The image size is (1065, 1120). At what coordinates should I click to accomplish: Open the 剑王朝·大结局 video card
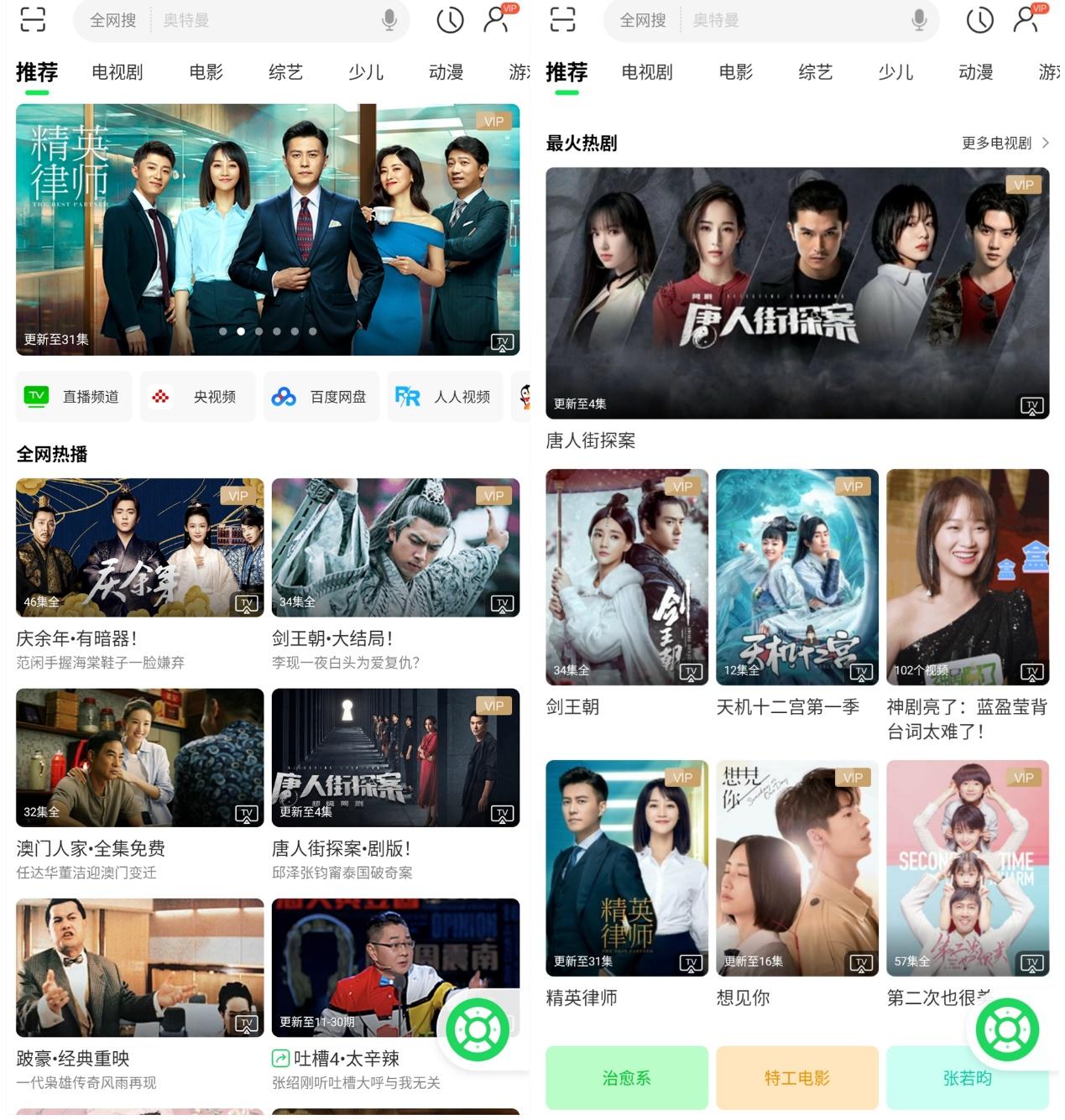[395, 548]
